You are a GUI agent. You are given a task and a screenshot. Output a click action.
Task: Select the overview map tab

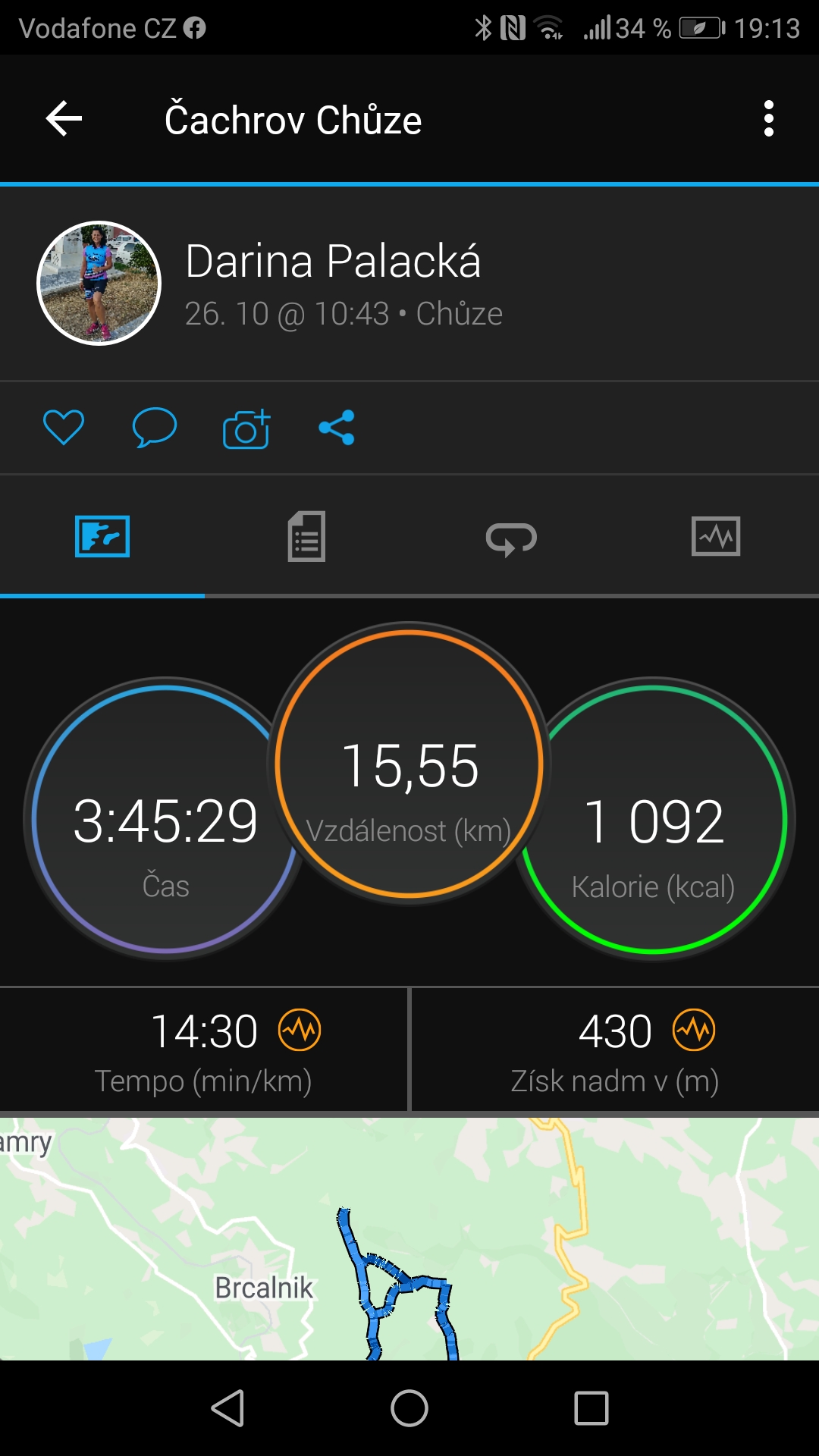pos(102,537)
